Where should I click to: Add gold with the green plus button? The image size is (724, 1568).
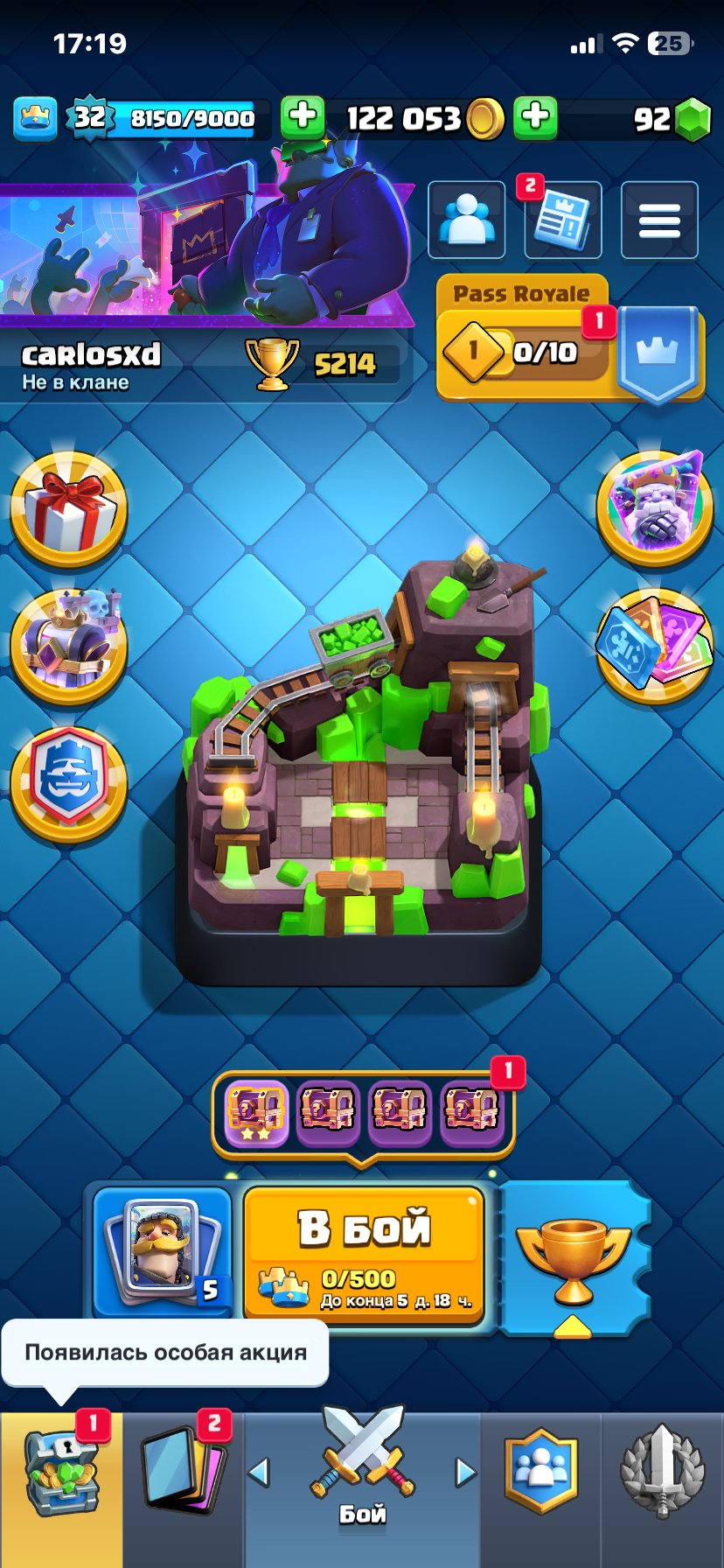303,117
